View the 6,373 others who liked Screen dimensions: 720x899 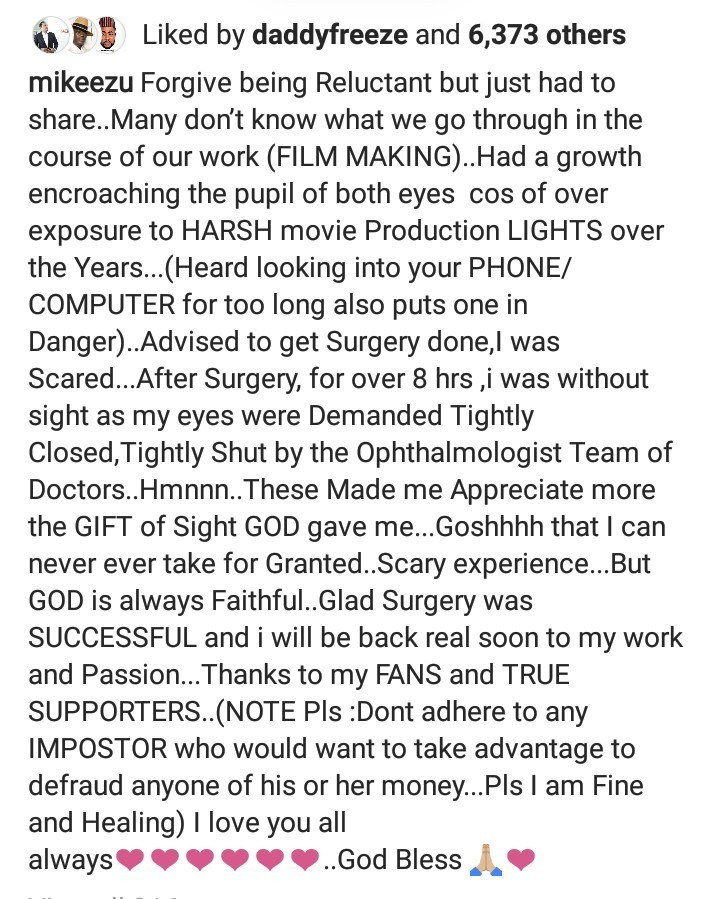(x=547, y=36)
